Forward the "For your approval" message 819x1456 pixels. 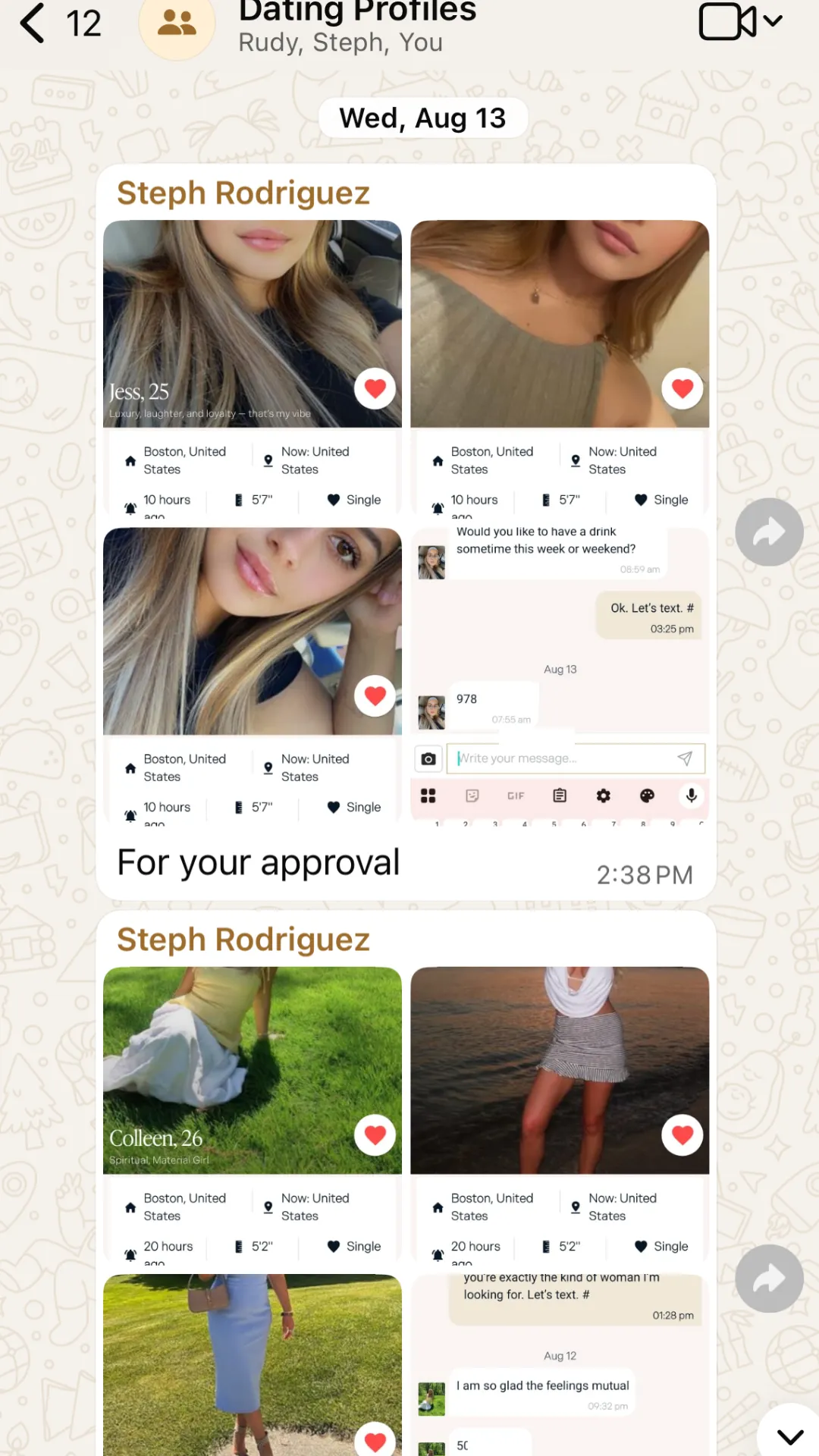click(x=769, y=532)
